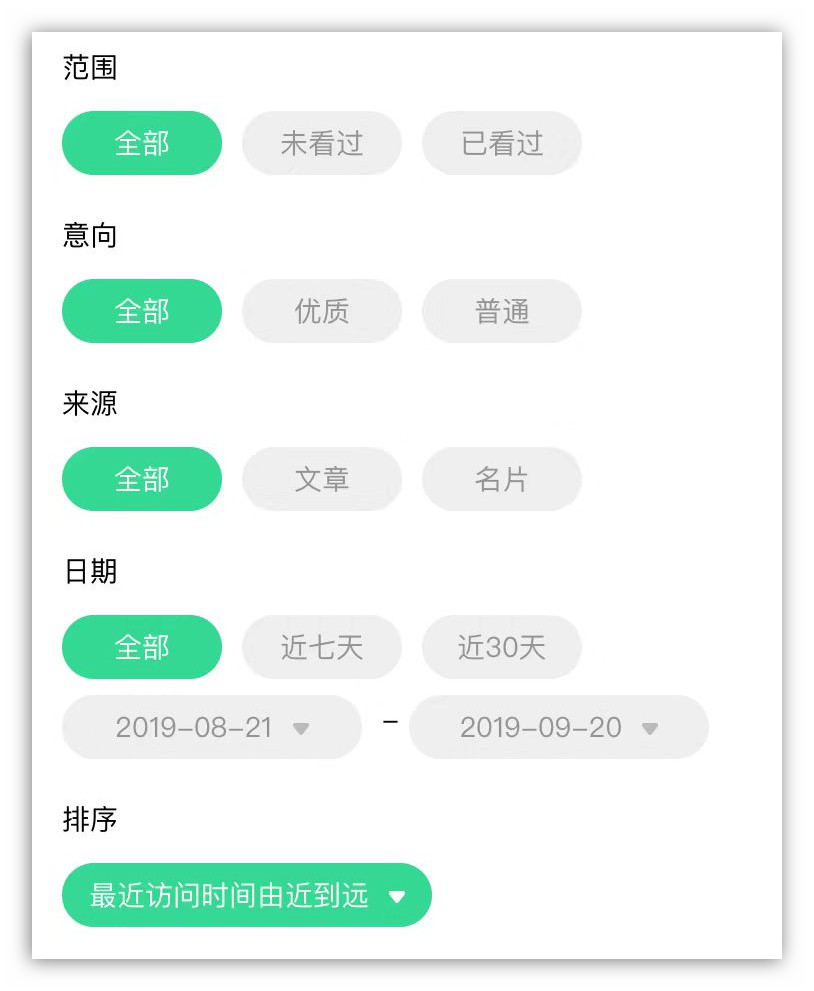The image size is (814, 991).
Task: Filter by 已看过
Action: point(501,143)
